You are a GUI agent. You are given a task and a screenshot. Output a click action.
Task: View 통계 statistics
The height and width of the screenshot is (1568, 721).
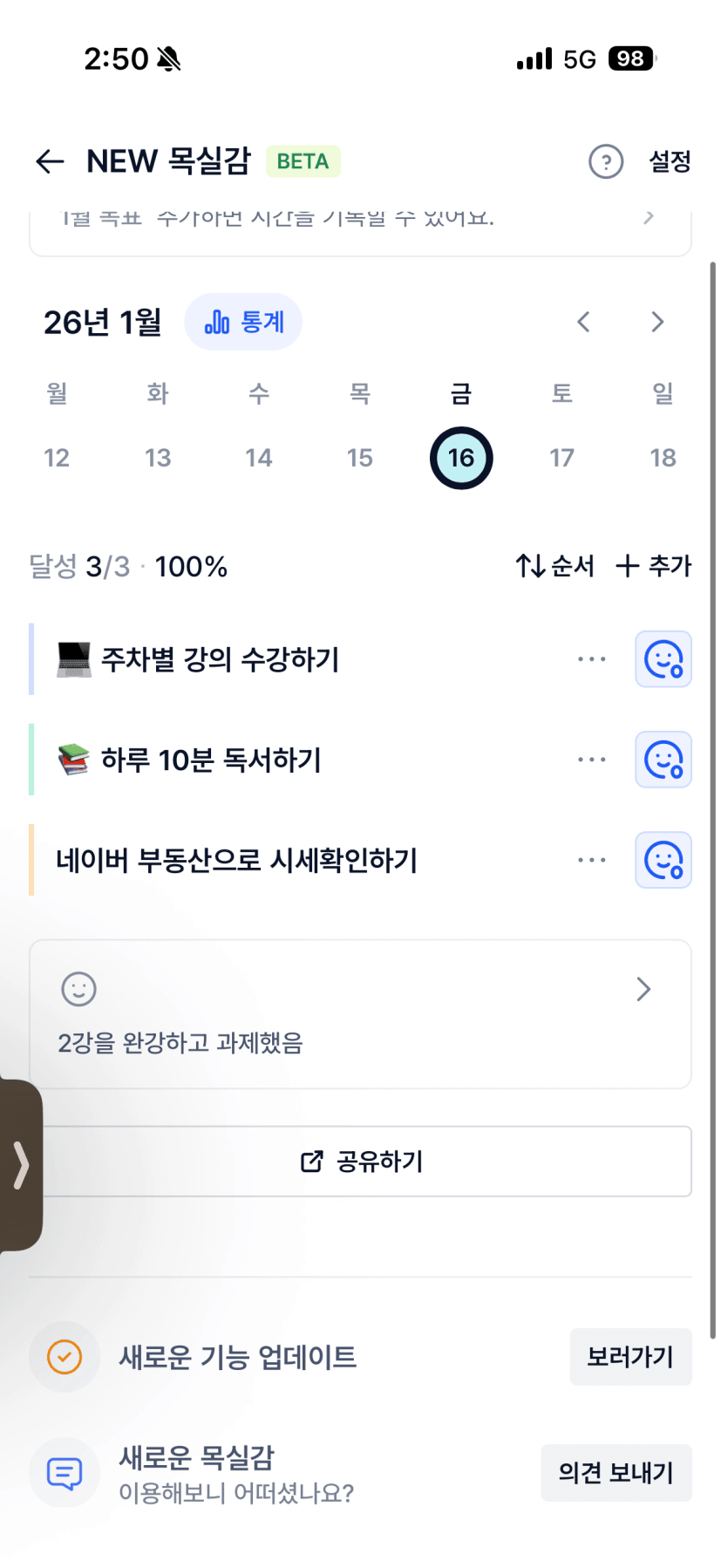click(x=243, y=323)
